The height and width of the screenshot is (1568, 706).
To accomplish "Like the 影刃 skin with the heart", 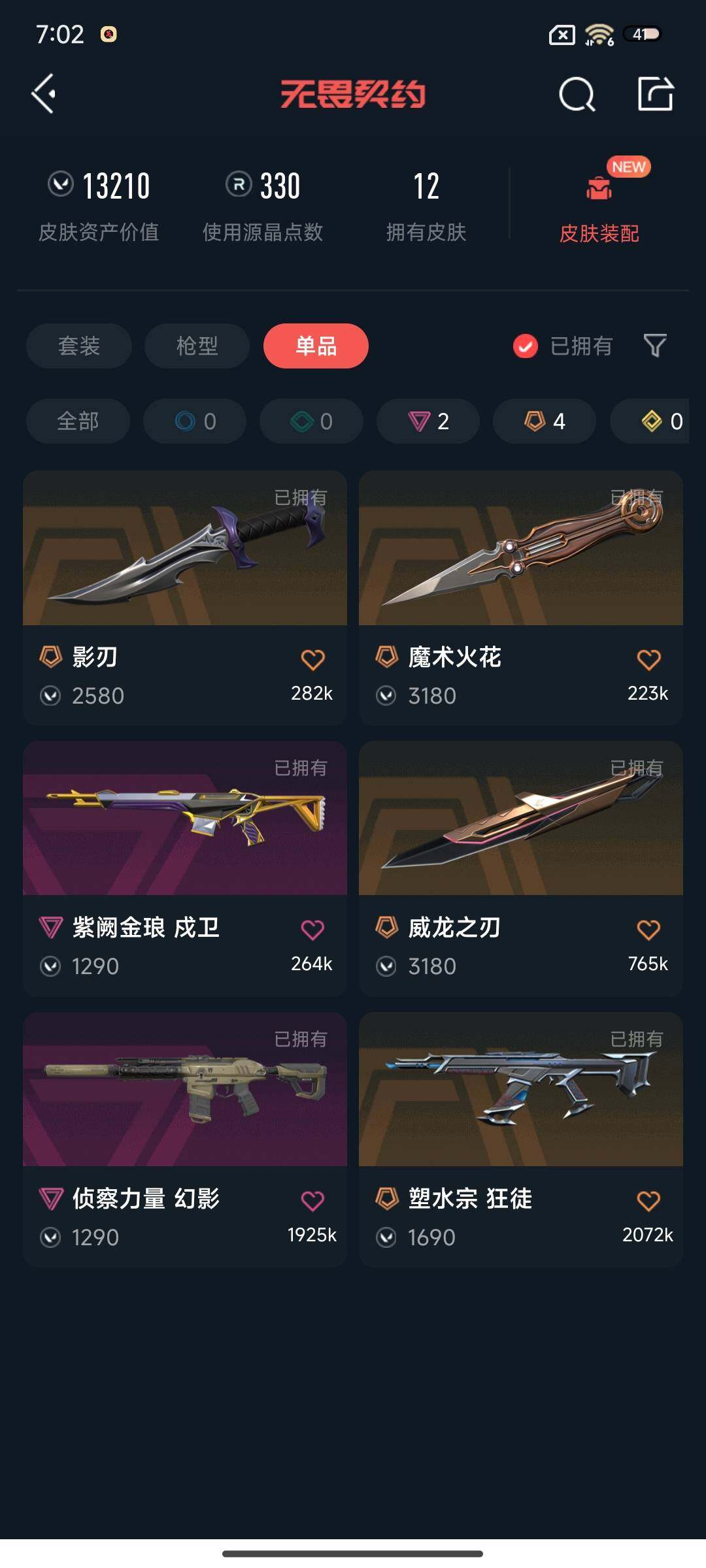I will tap(312, 660).
